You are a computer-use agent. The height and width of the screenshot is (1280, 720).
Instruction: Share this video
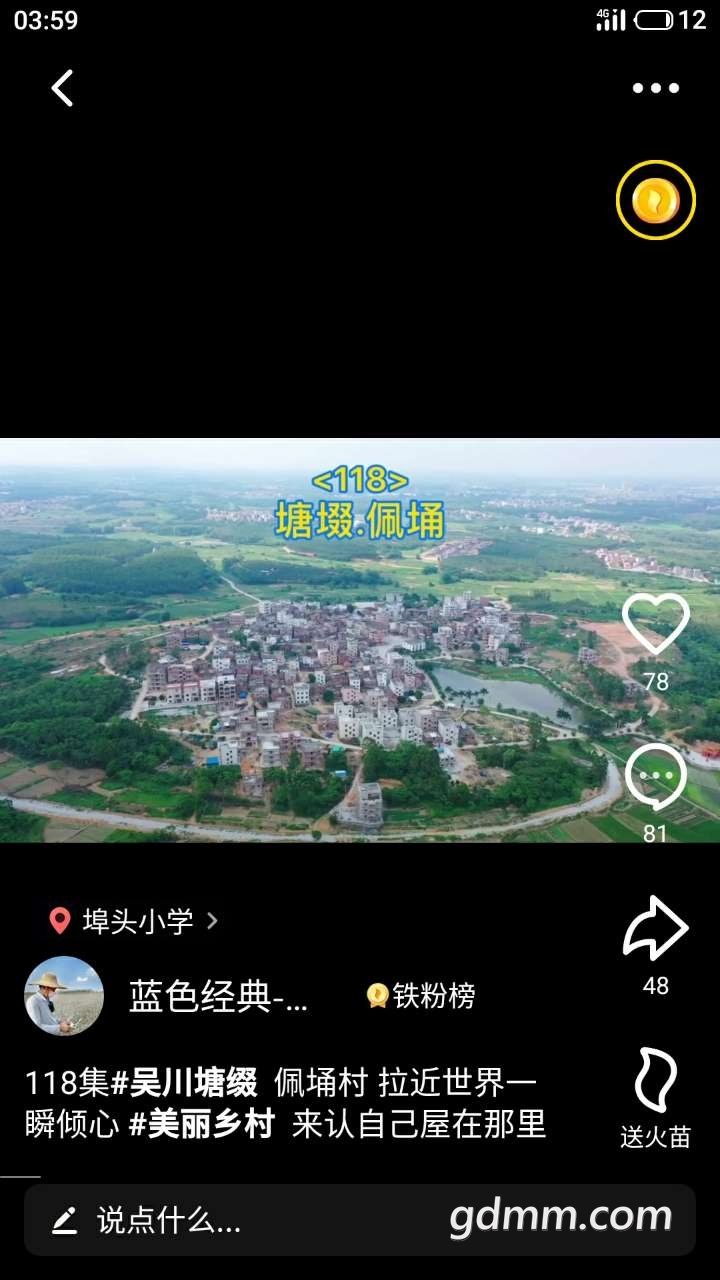coord(655,930)
